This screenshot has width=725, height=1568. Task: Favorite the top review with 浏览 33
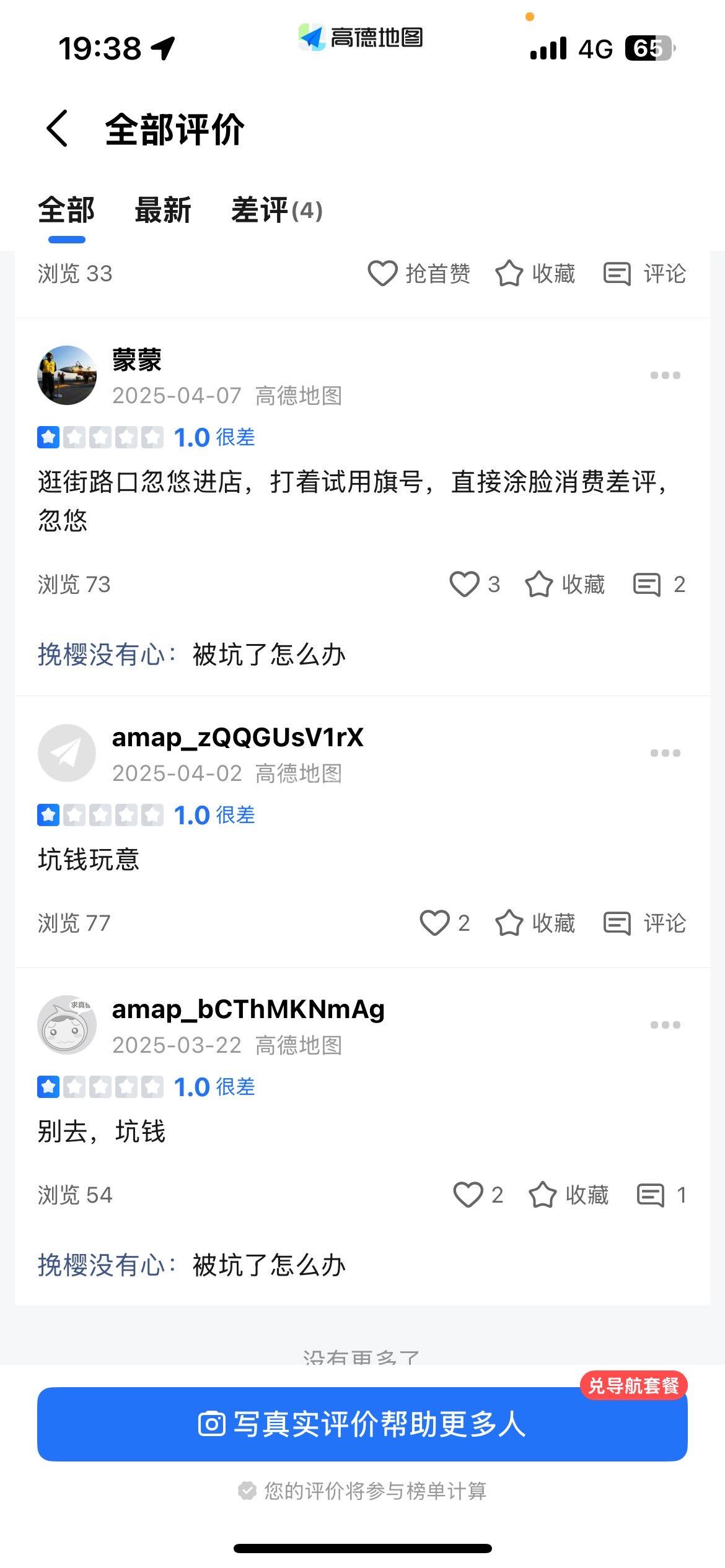tap(509, 274)
